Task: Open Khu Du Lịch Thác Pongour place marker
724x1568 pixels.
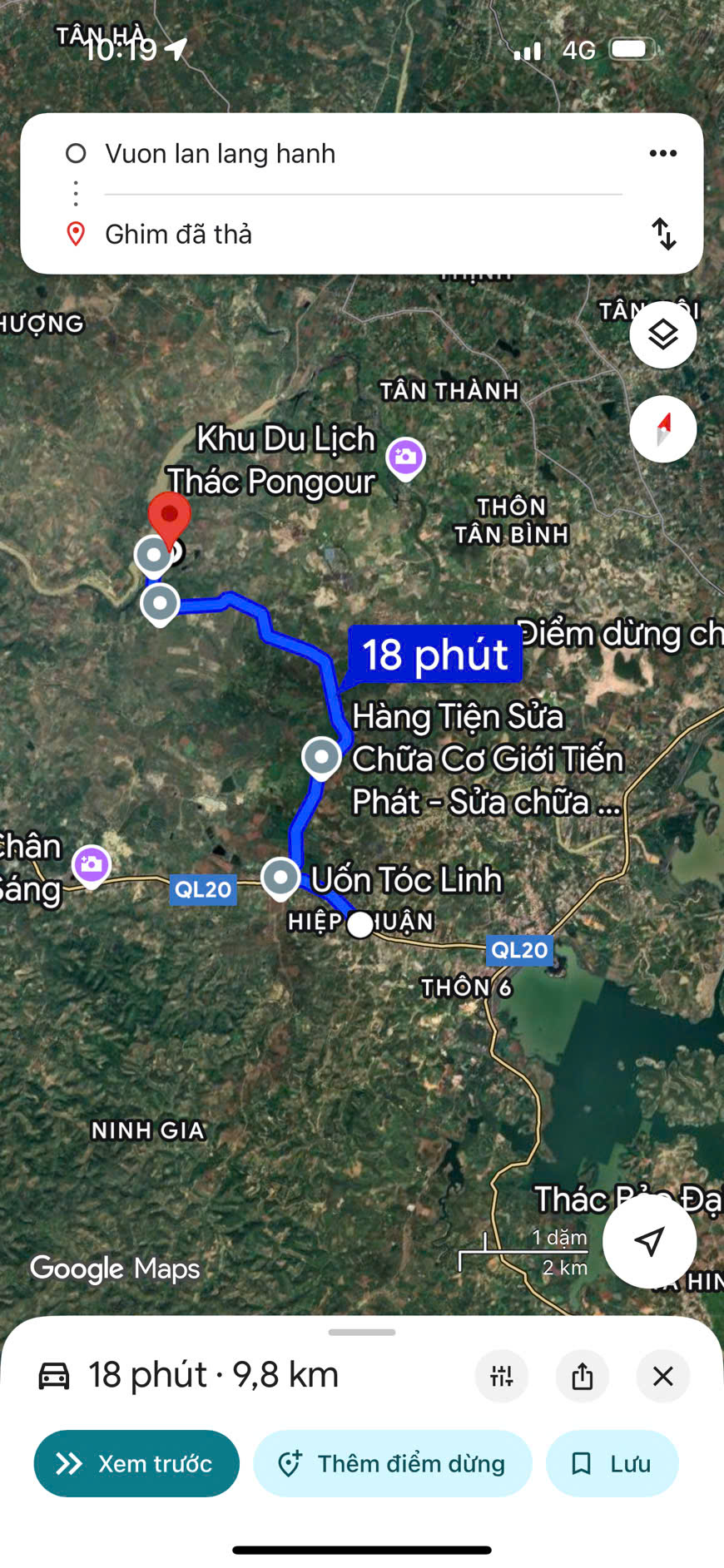Action: (x=406, y=458)
